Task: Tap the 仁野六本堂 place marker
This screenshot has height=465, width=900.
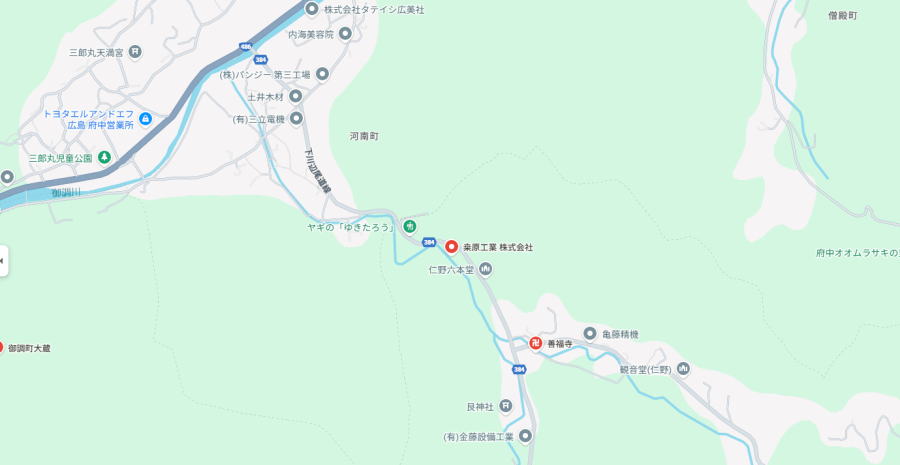Action: click(x=486, y=269)
